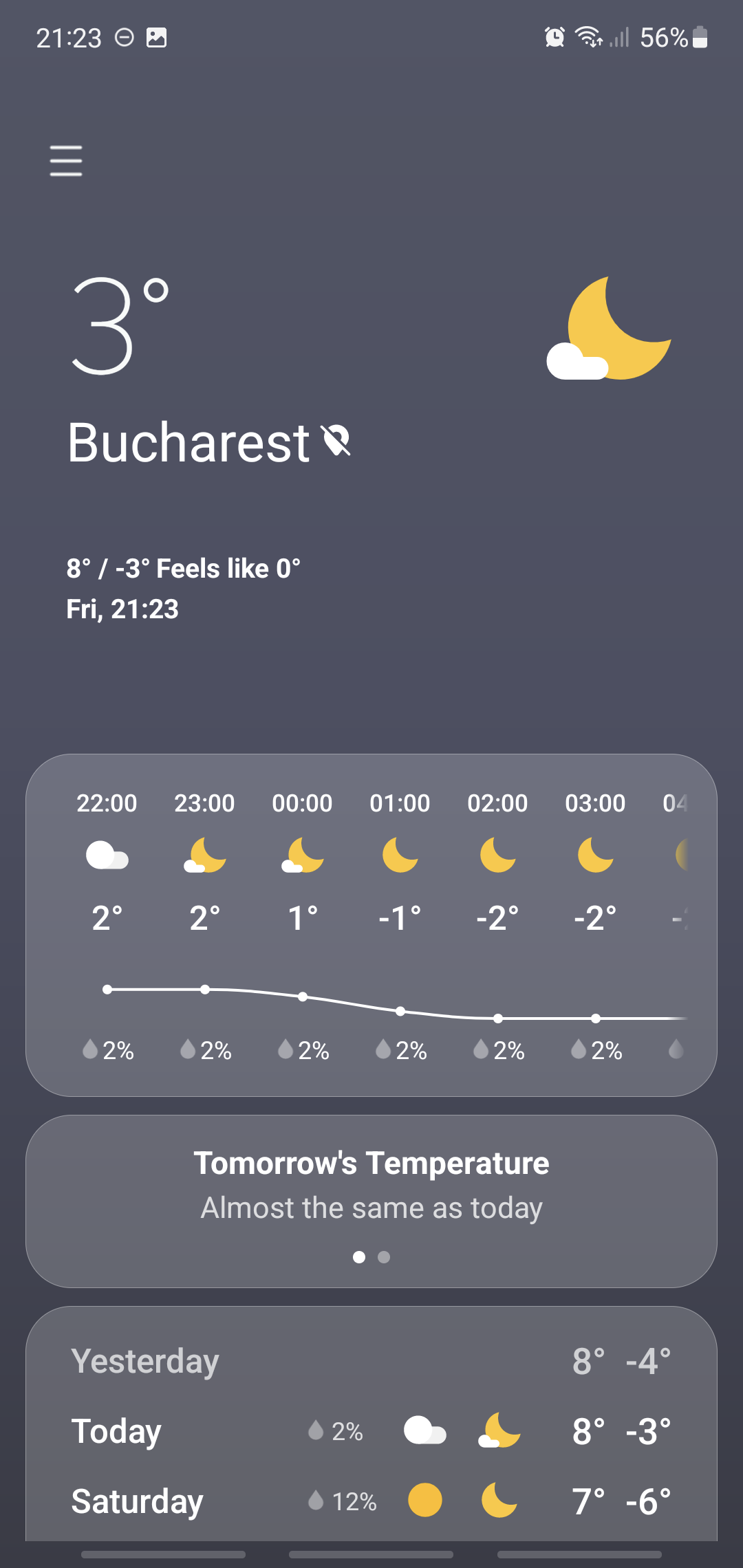Open the Tomorrow's Temperature card
The height and width of the screenshot is (1568, 743).
(371, 1186)
